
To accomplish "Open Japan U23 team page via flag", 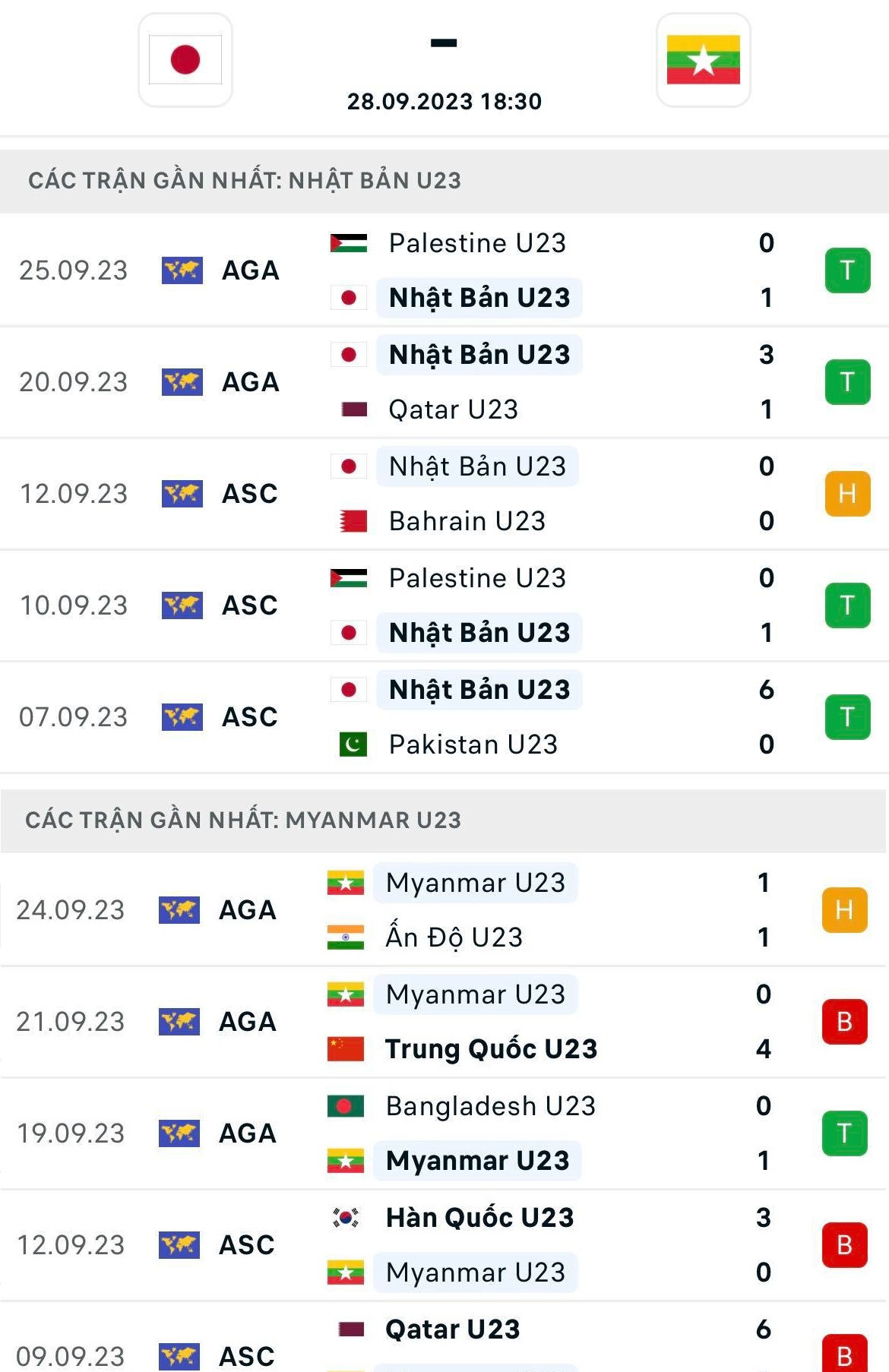I will coord(185,60).
